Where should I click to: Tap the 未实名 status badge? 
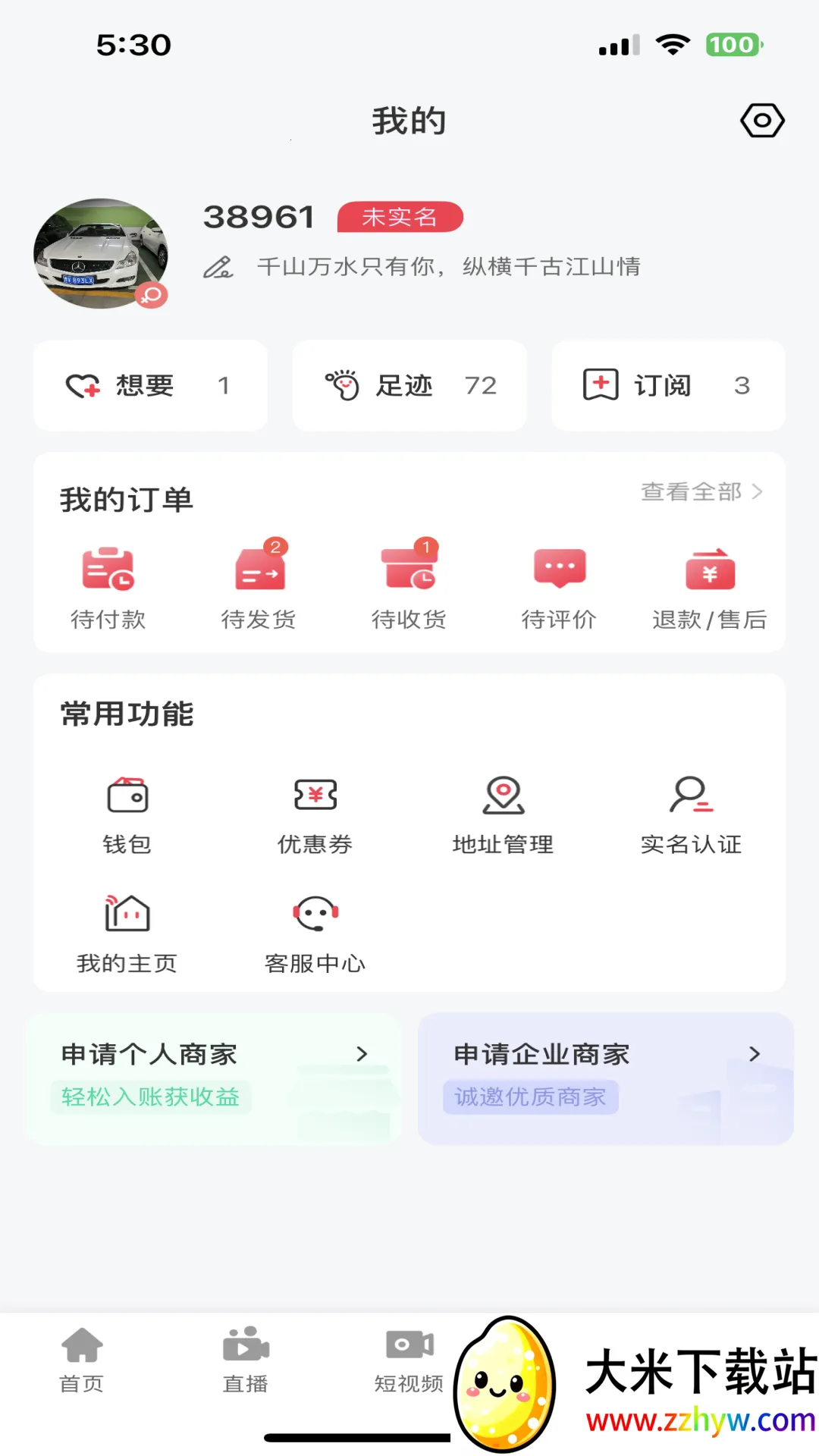click(400, 218)
